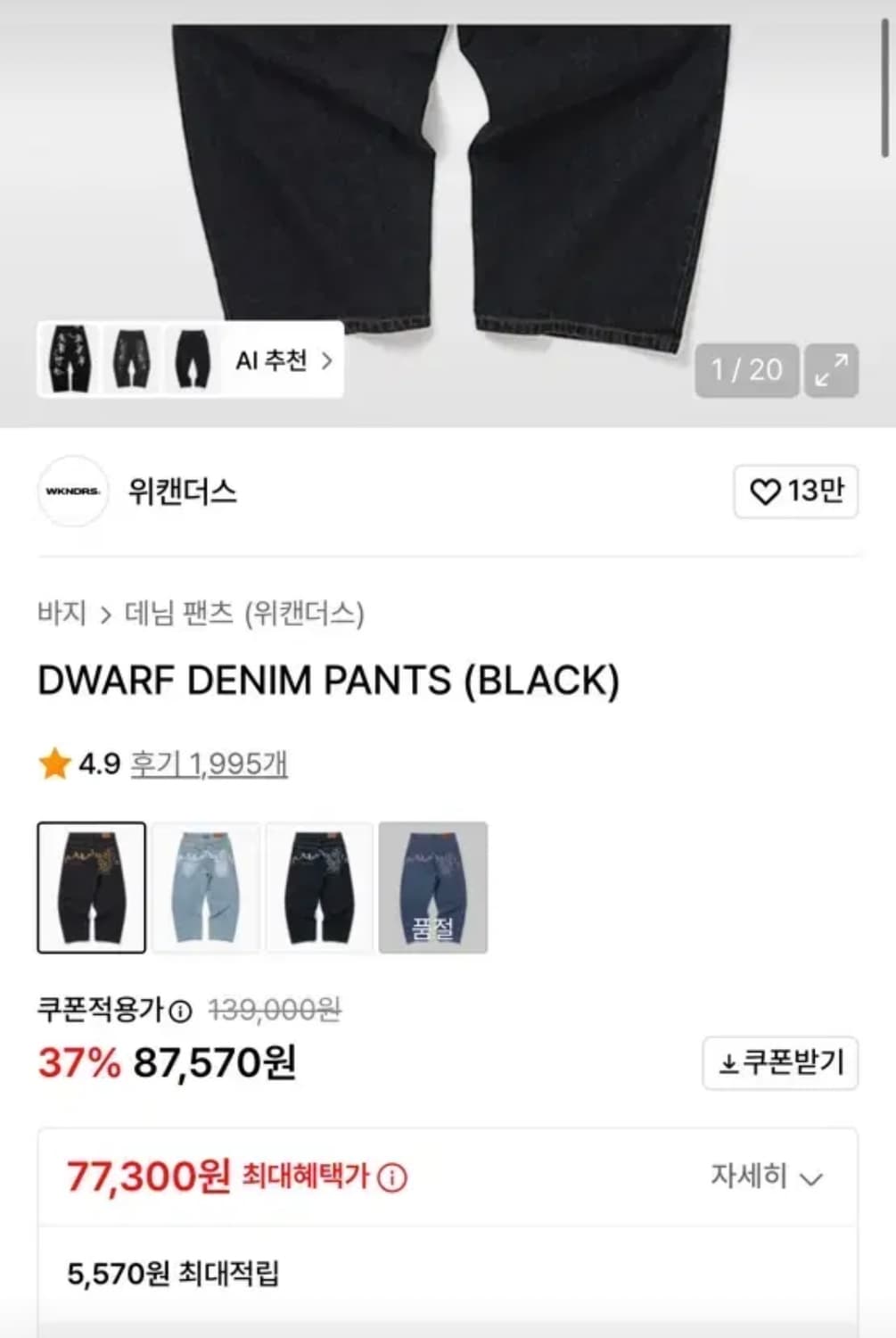896x1338 pixels.
Task: Tap the sold-out 품절 denim variant
Action: pyautogui.click(x=434, y=888)
